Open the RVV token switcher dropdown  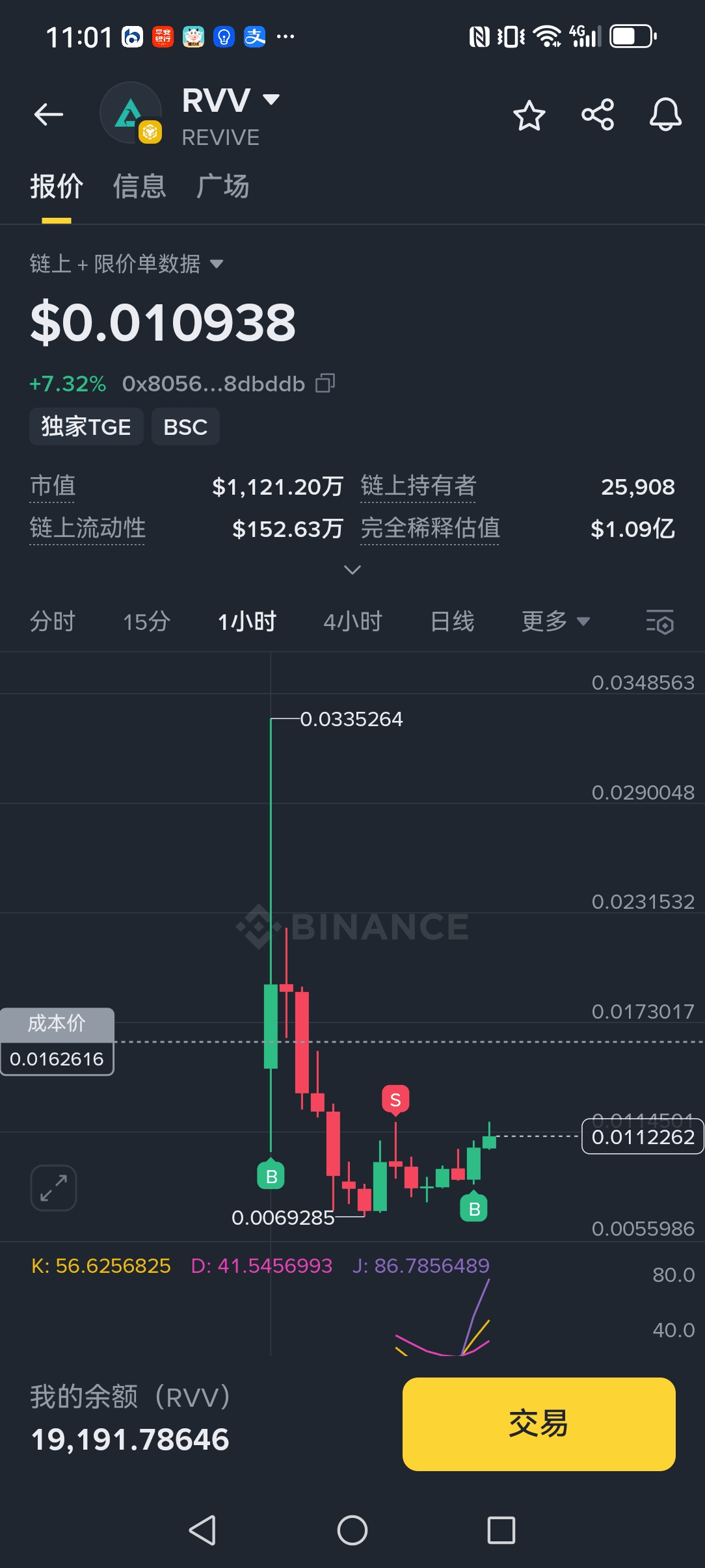click(x=271, y=99)
